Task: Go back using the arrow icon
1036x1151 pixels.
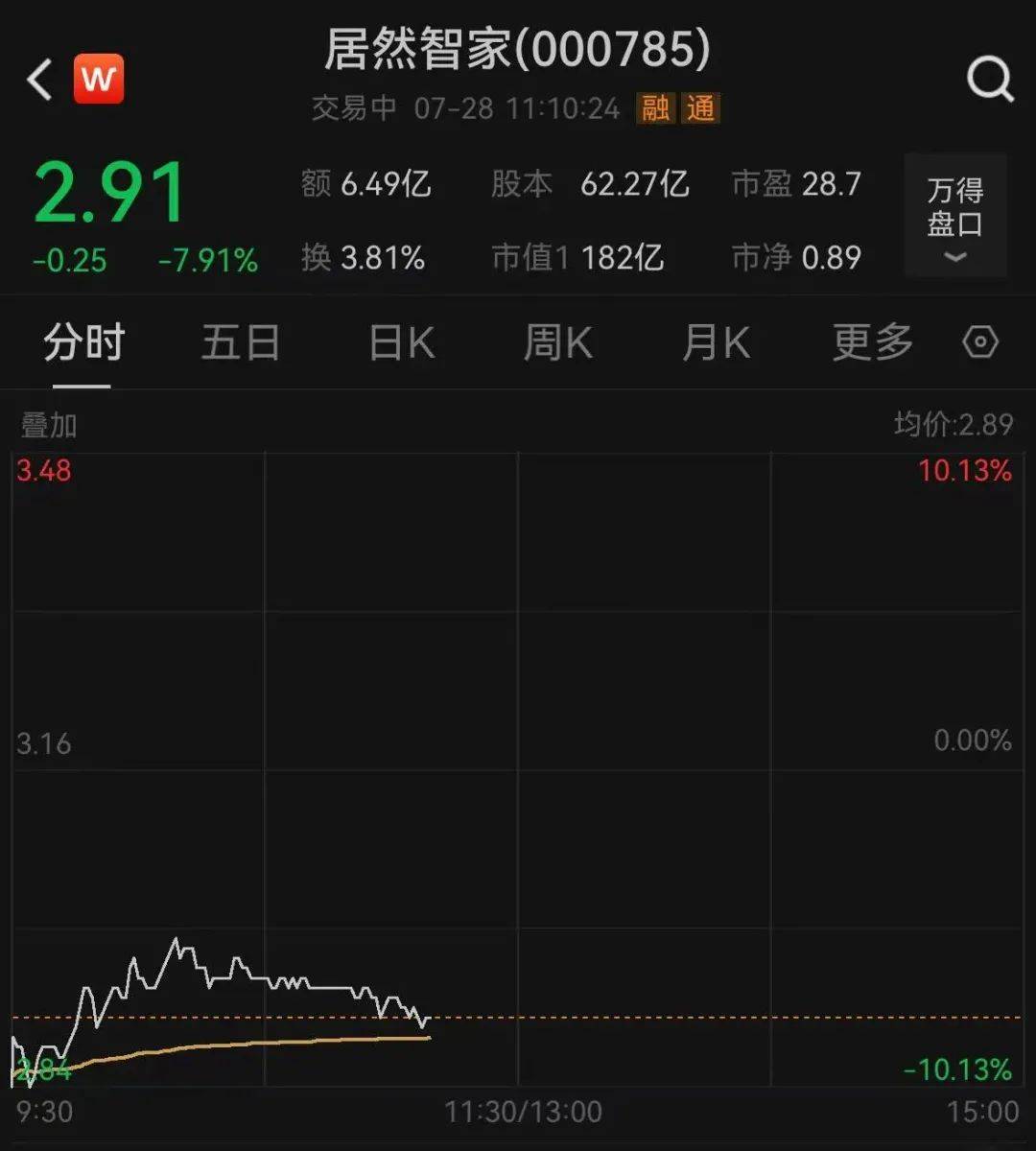Action: tap(40, 80)
